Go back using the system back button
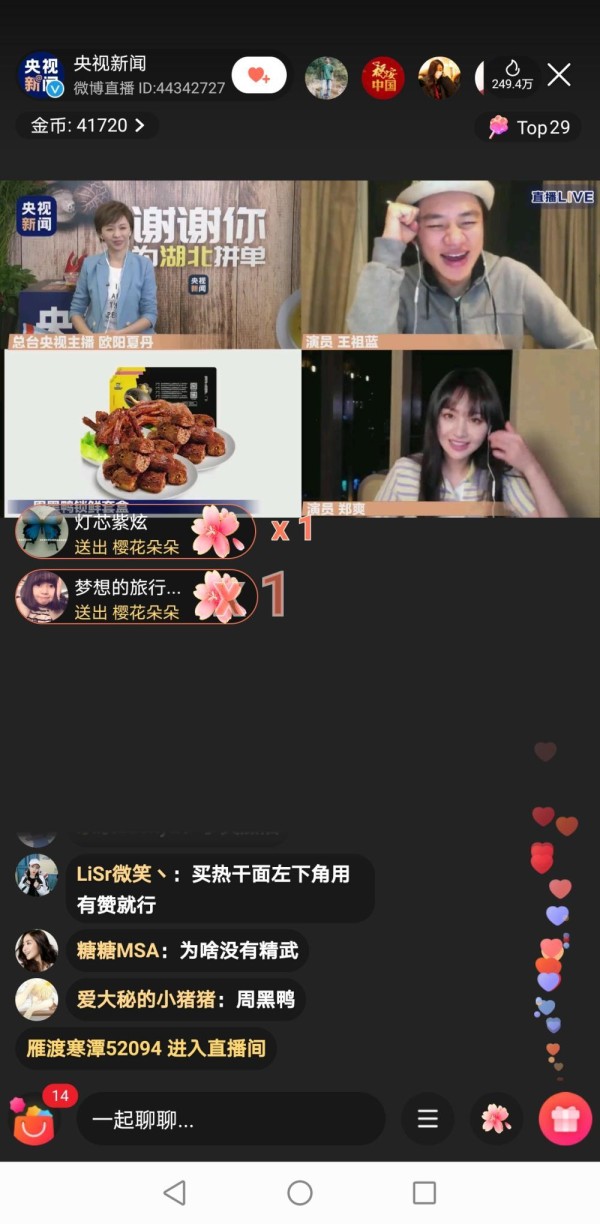The width and height of the screenshot is (600, 1224). click(174, 1192)
